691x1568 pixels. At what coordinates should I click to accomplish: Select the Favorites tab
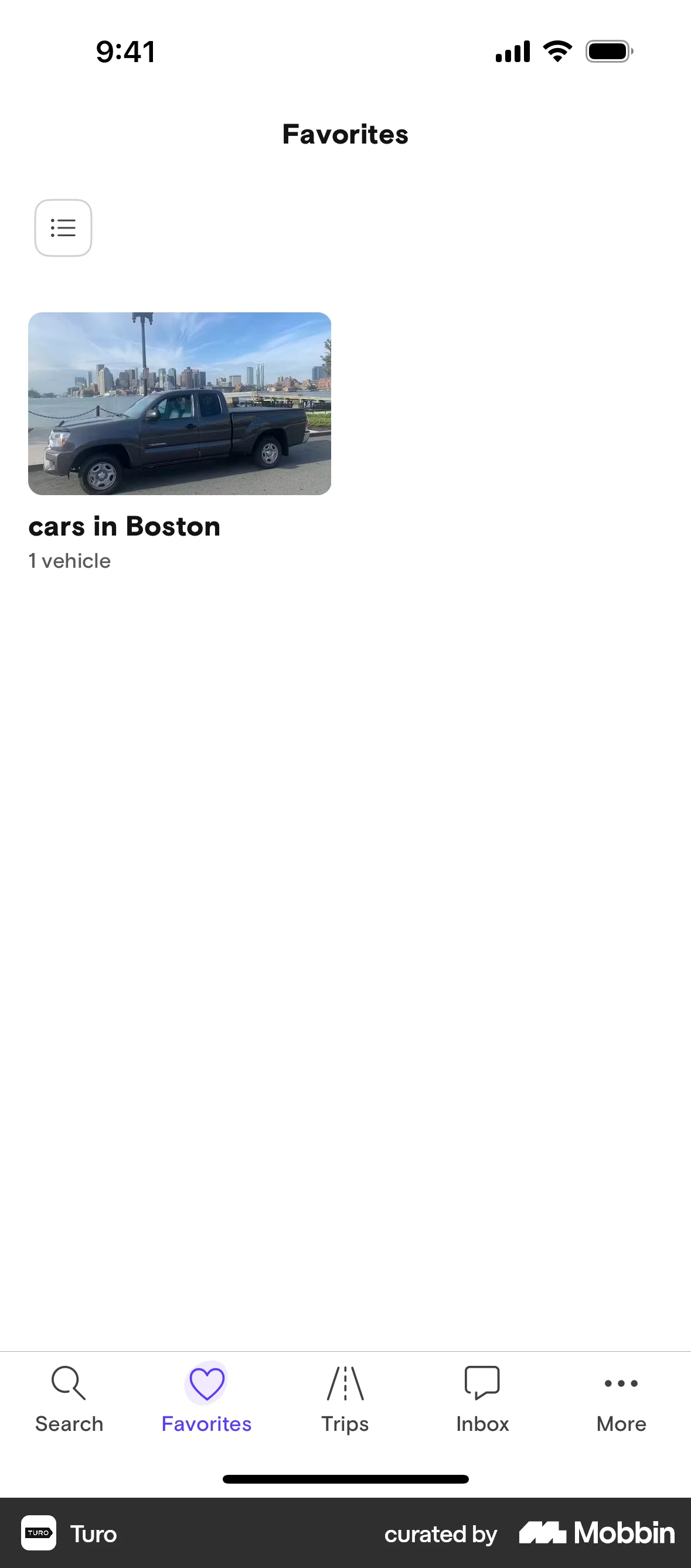coord(206,1399)
